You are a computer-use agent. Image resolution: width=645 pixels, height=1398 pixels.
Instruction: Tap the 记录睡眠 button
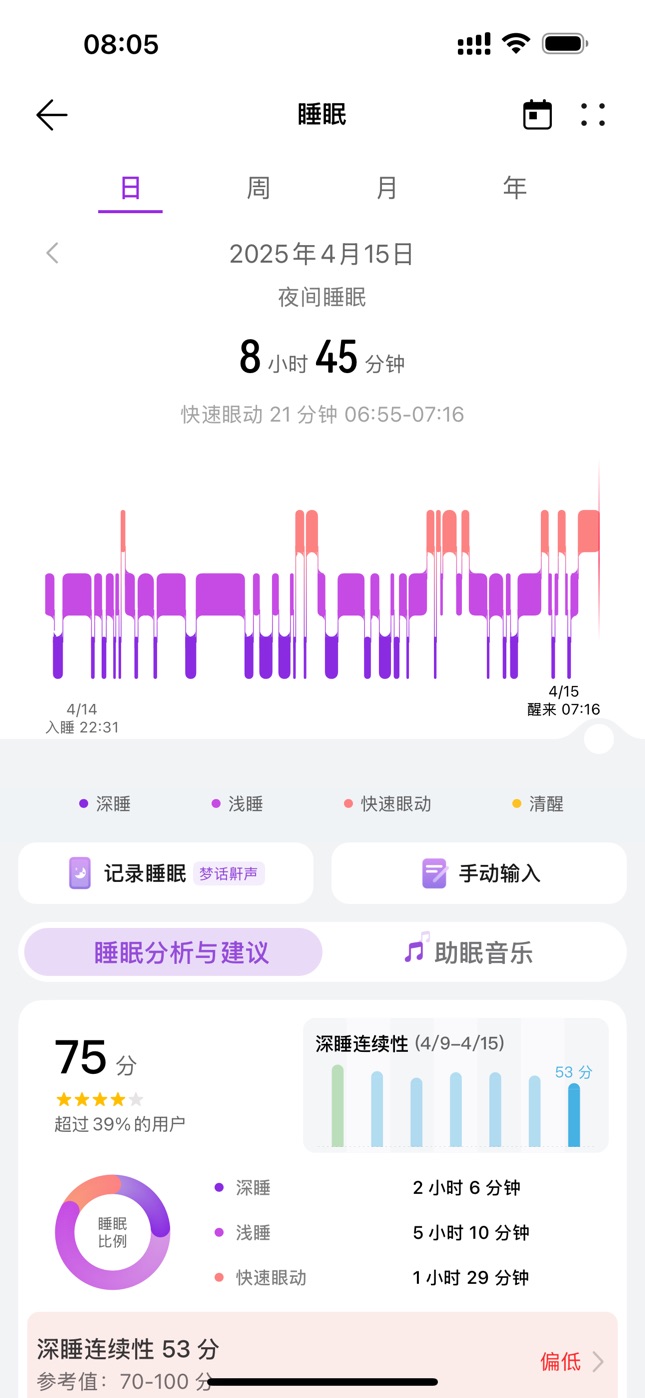pyautogui.click(x=166, y=873)
